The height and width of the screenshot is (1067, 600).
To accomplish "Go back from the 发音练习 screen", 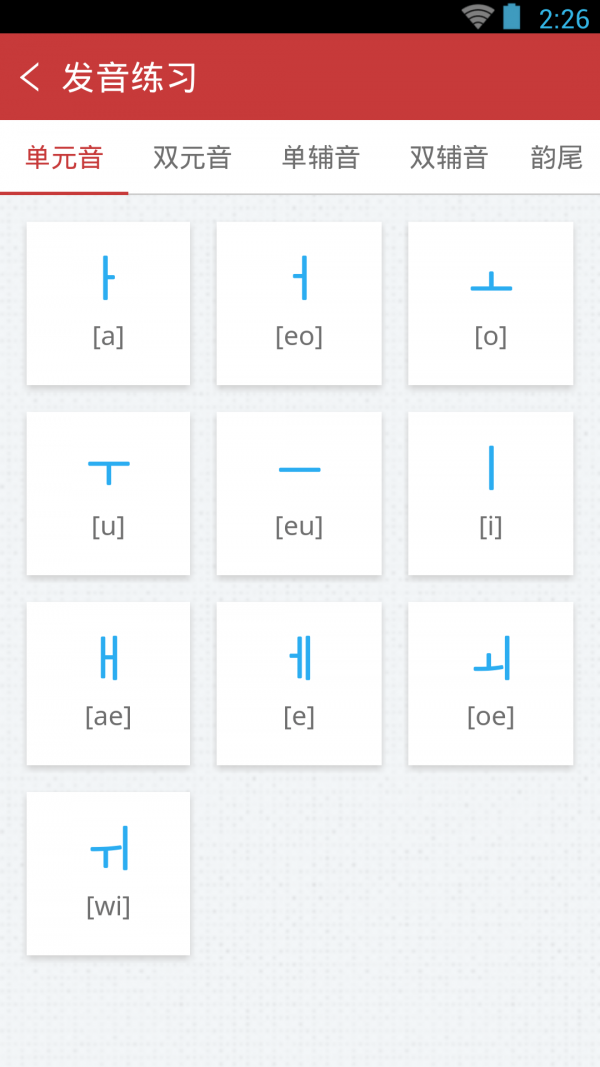I will (x=31, y=77).
